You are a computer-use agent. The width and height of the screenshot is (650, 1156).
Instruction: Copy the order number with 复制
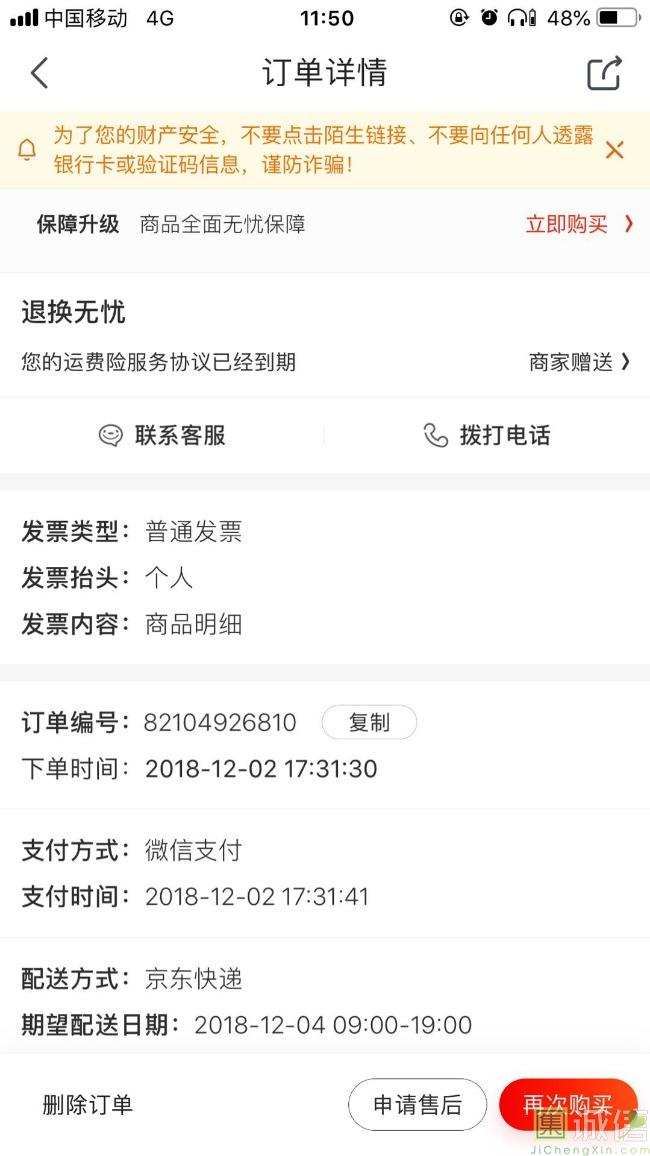(368, 722)
